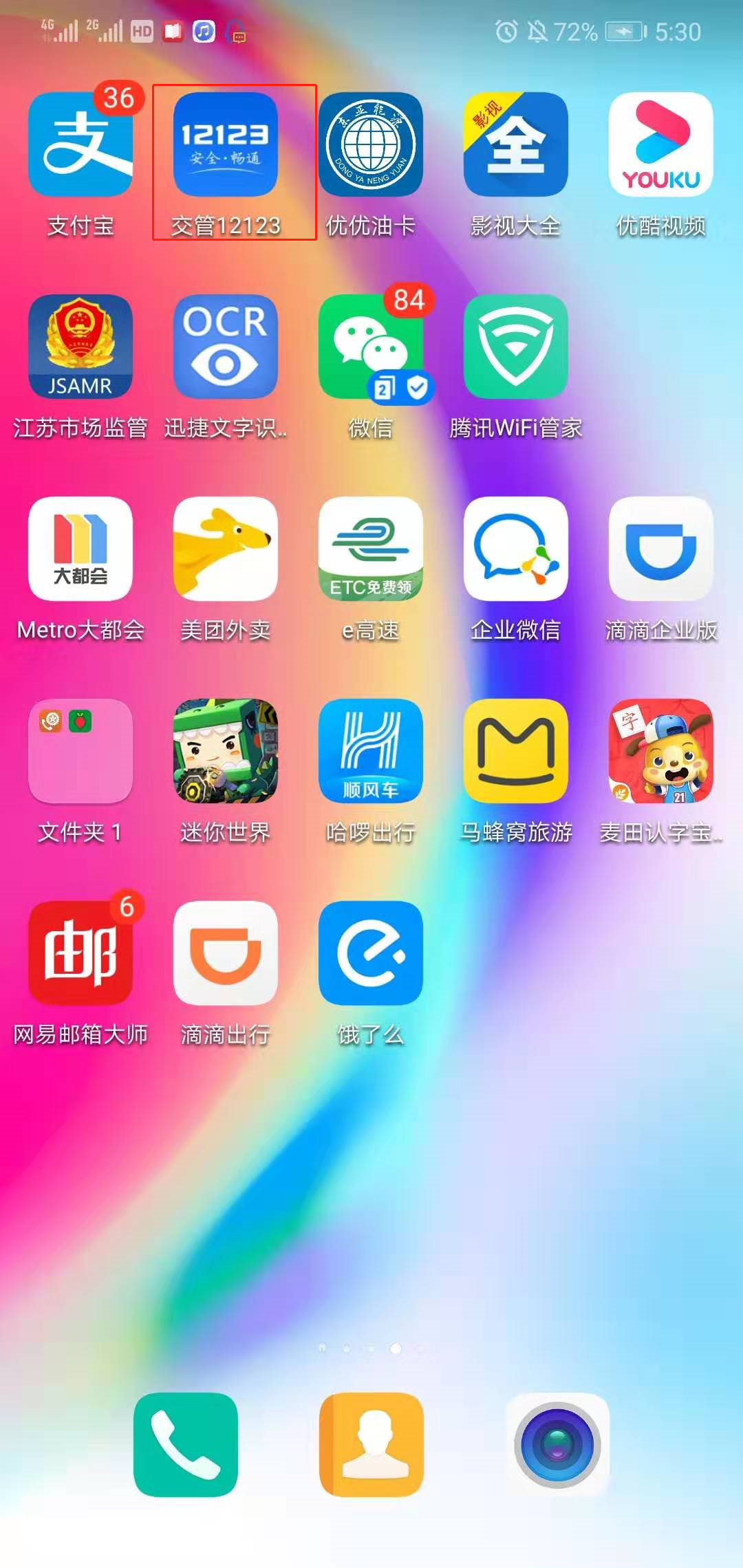Launch Youku (优酷视频)

[x=660, y=145]
